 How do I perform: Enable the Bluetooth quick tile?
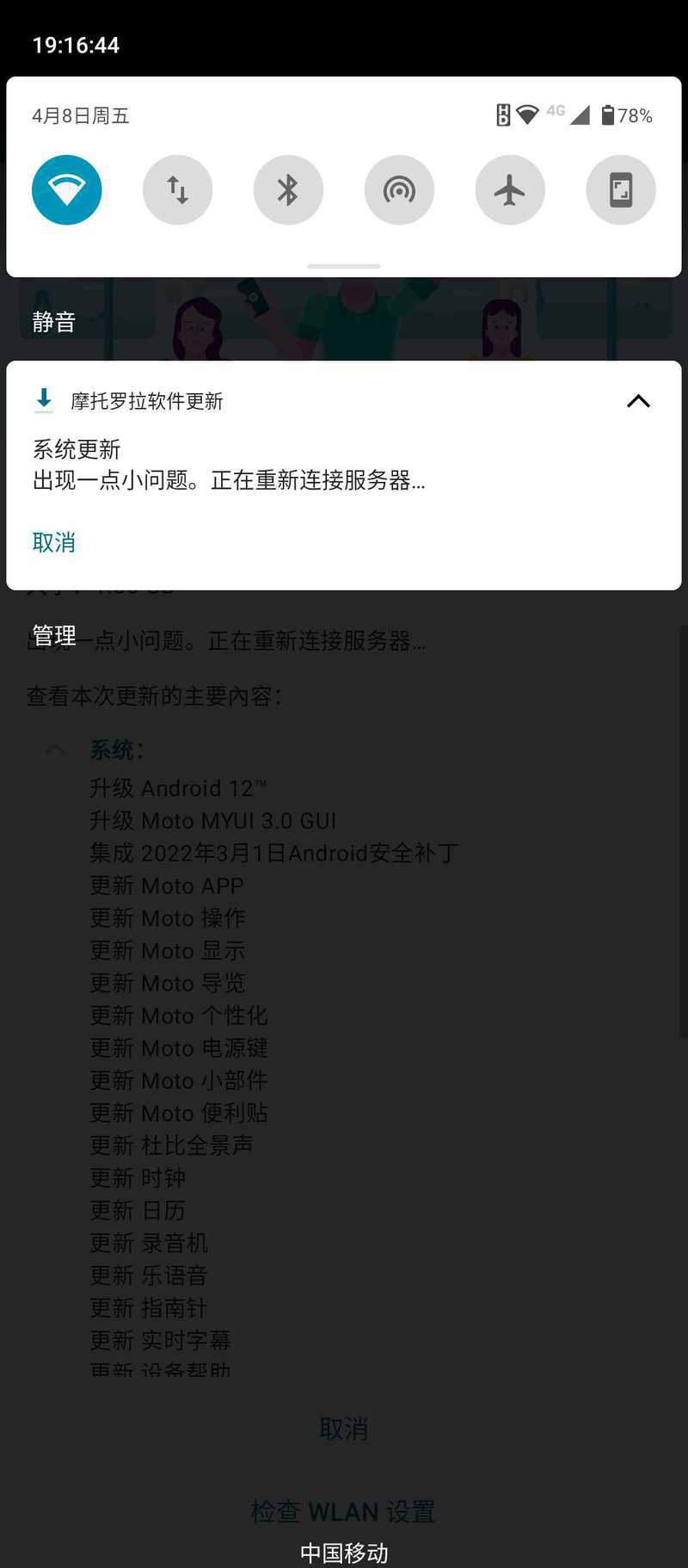288,190
